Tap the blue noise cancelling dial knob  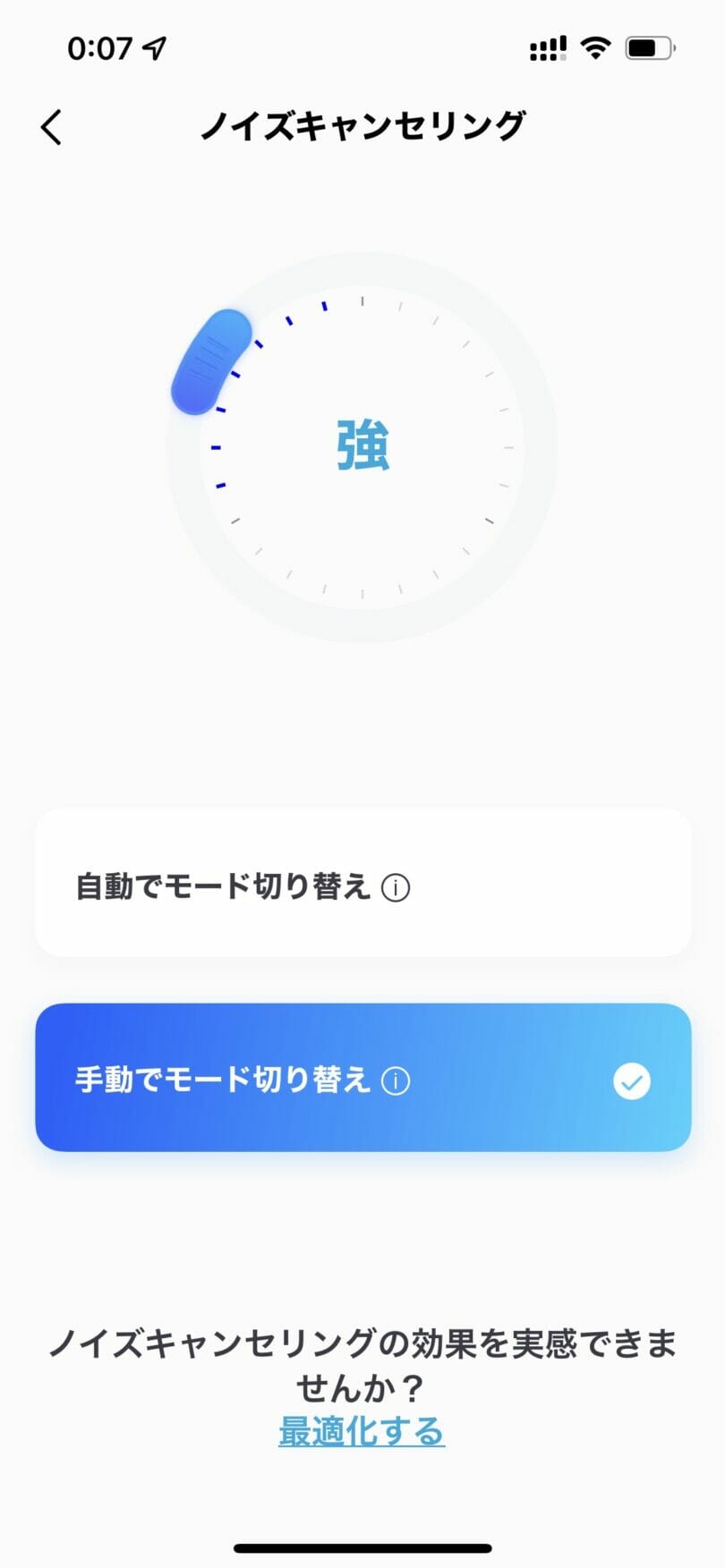[212, 362]
